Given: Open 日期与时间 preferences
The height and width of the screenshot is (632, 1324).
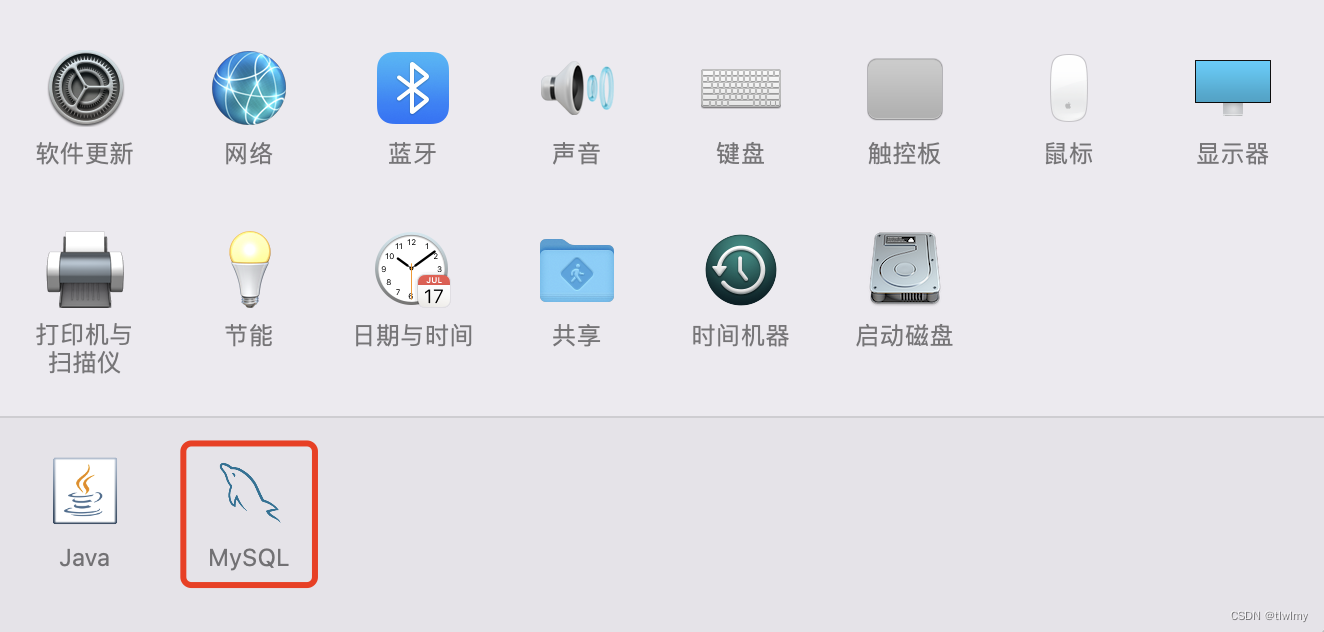Looking at the screenshot, I should tap(413, 270).
